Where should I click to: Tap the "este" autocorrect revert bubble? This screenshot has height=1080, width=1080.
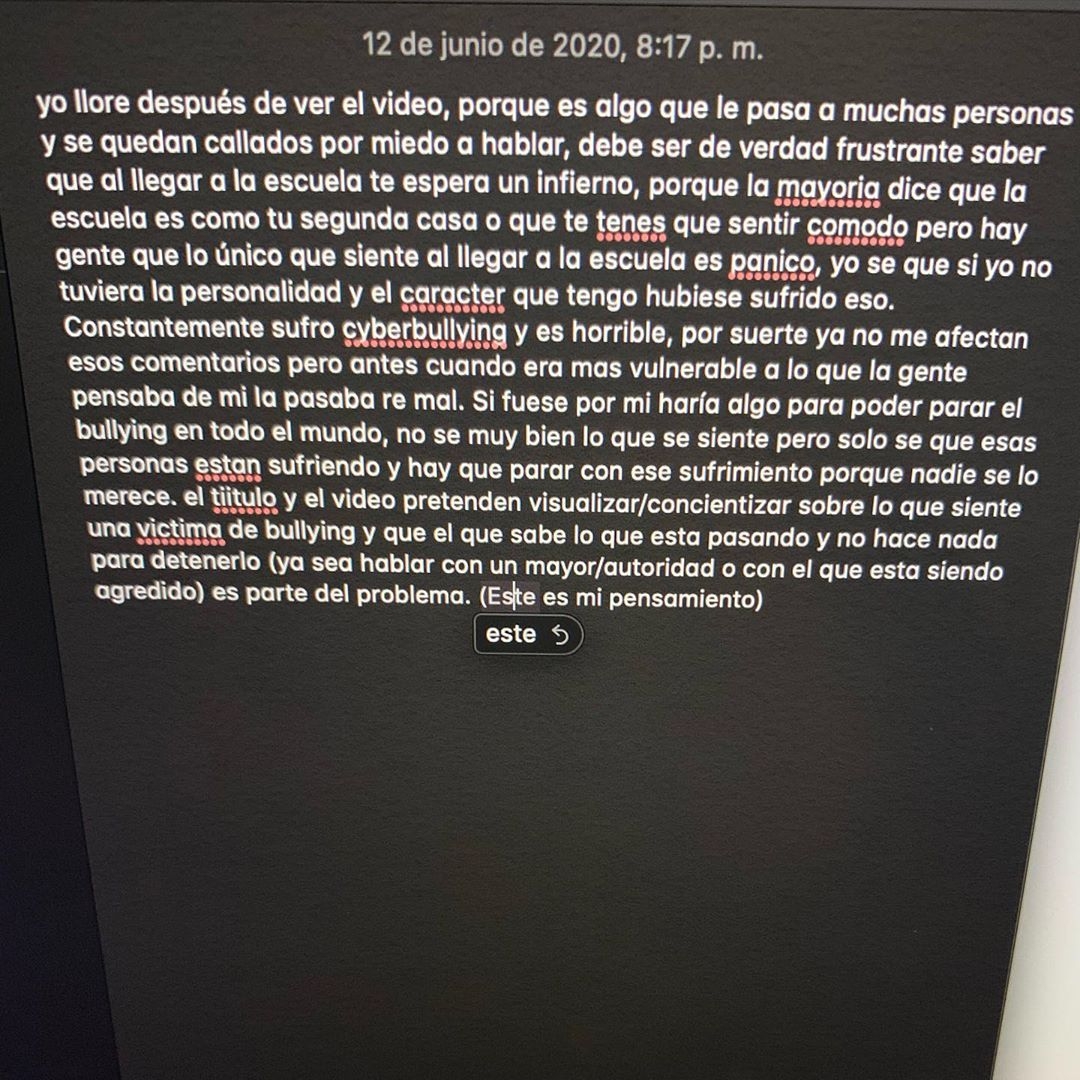527,635
